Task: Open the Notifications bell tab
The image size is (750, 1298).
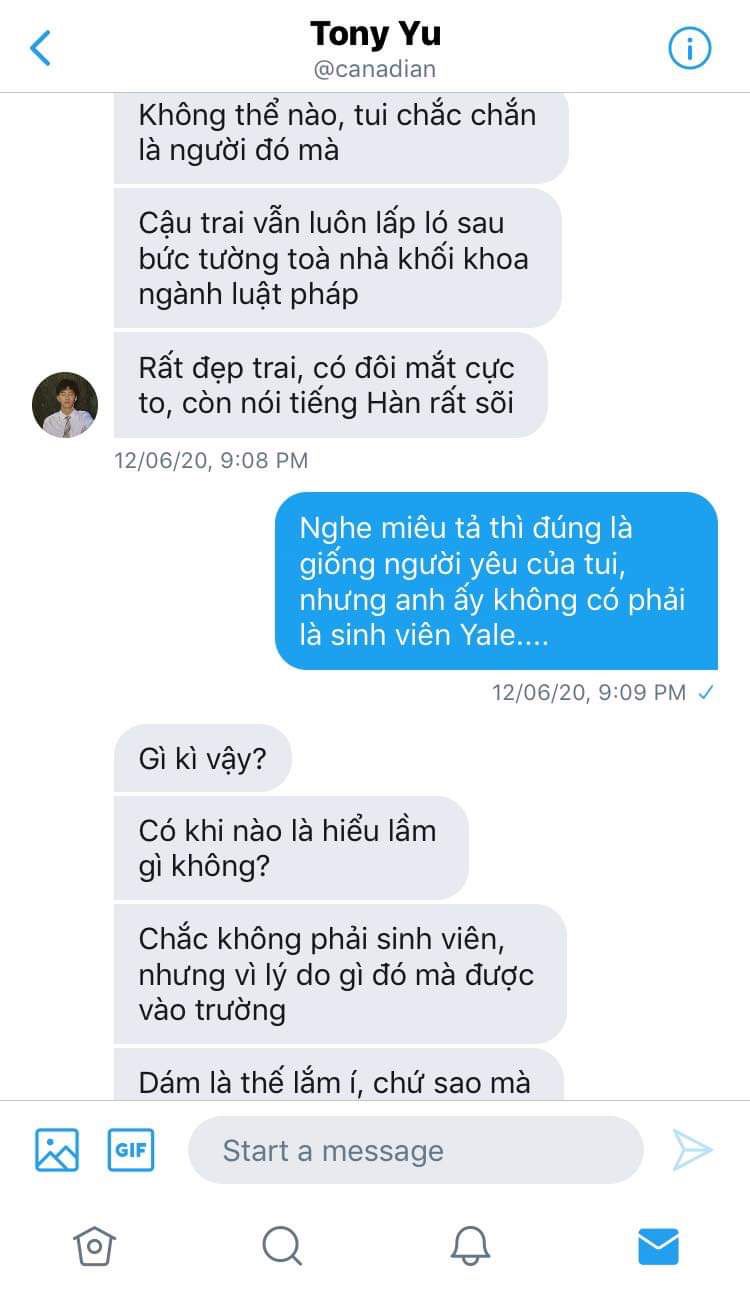Action: 470,1246
